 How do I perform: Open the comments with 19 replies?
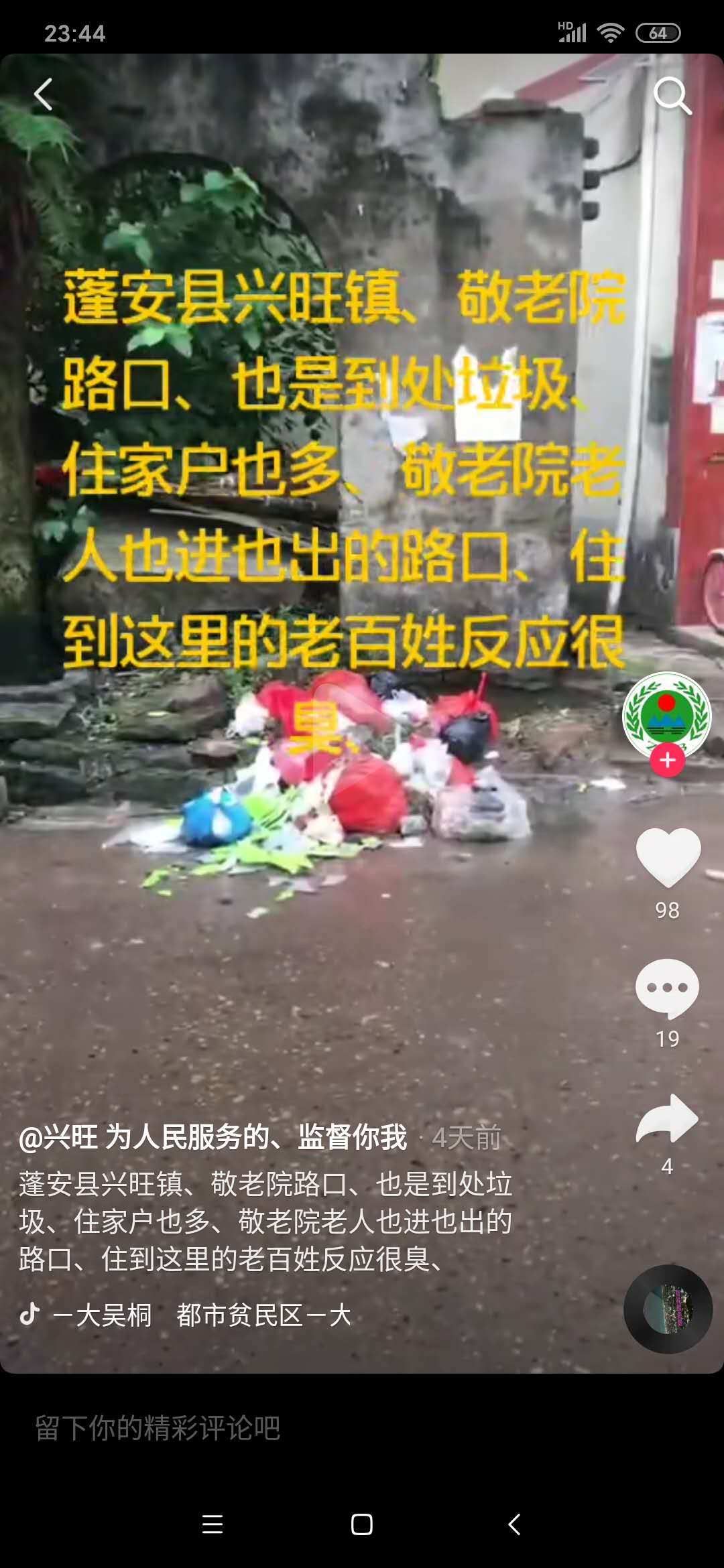point(667,988)
